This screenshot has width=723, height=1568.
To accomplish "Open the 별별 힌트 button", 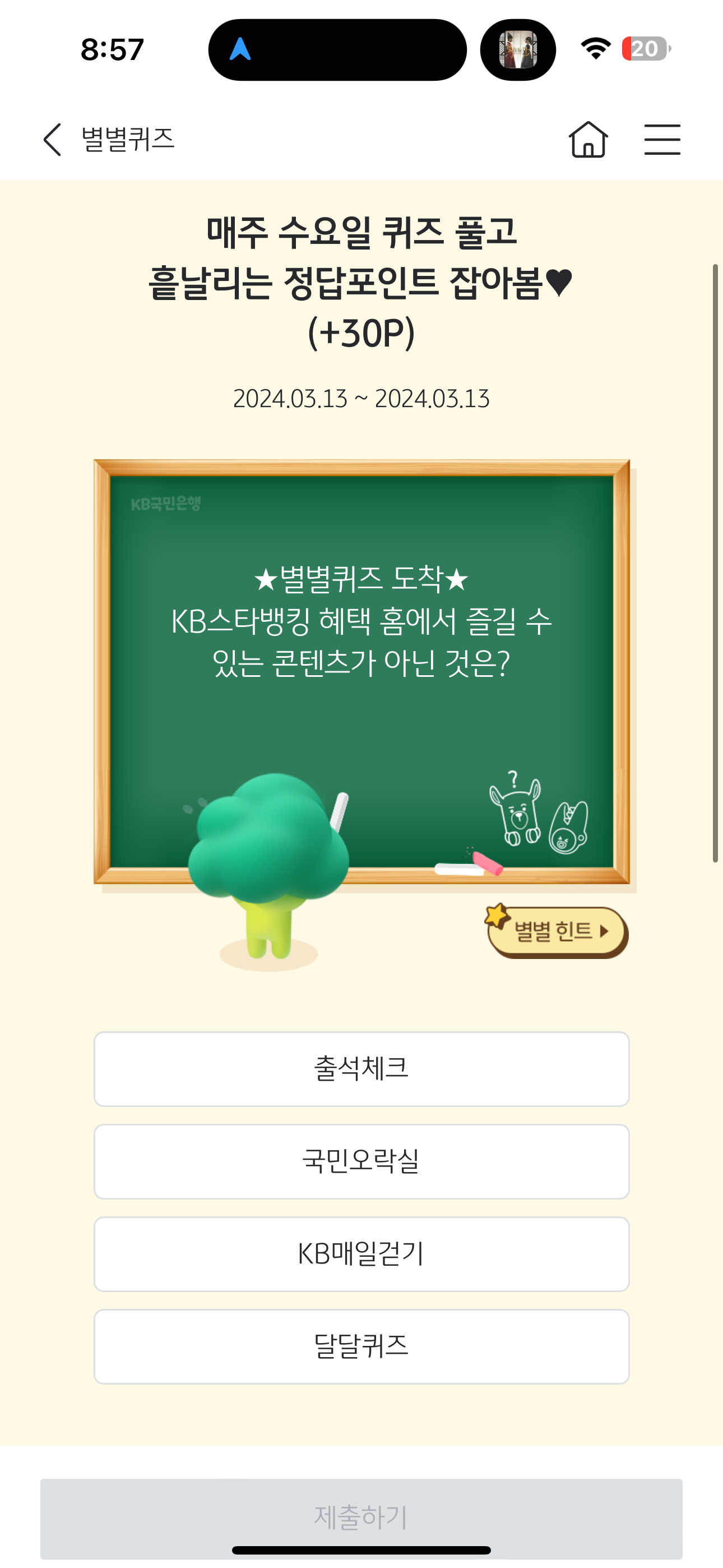I will pos(556,931).
